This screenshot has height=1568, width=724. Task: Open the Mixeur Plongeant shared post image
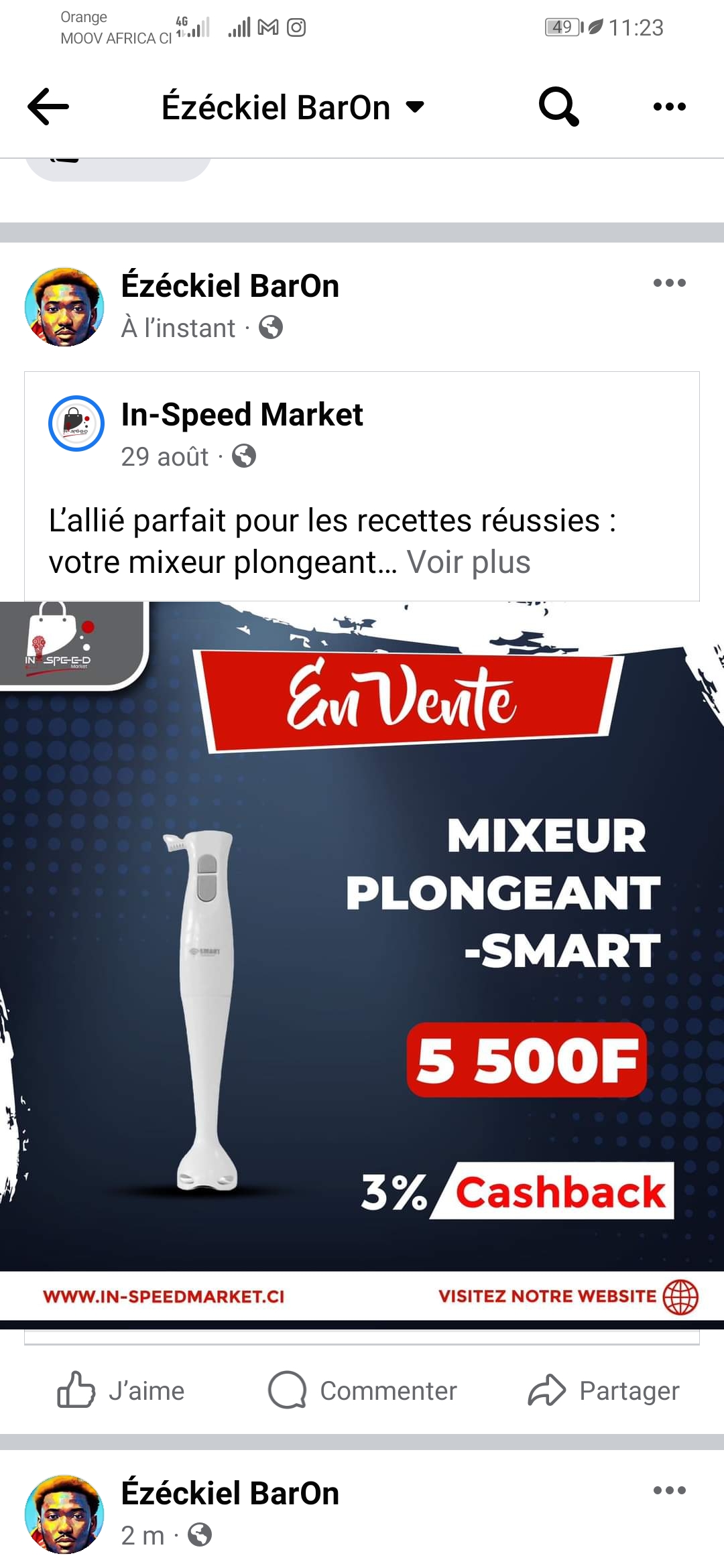coord(362,958)
